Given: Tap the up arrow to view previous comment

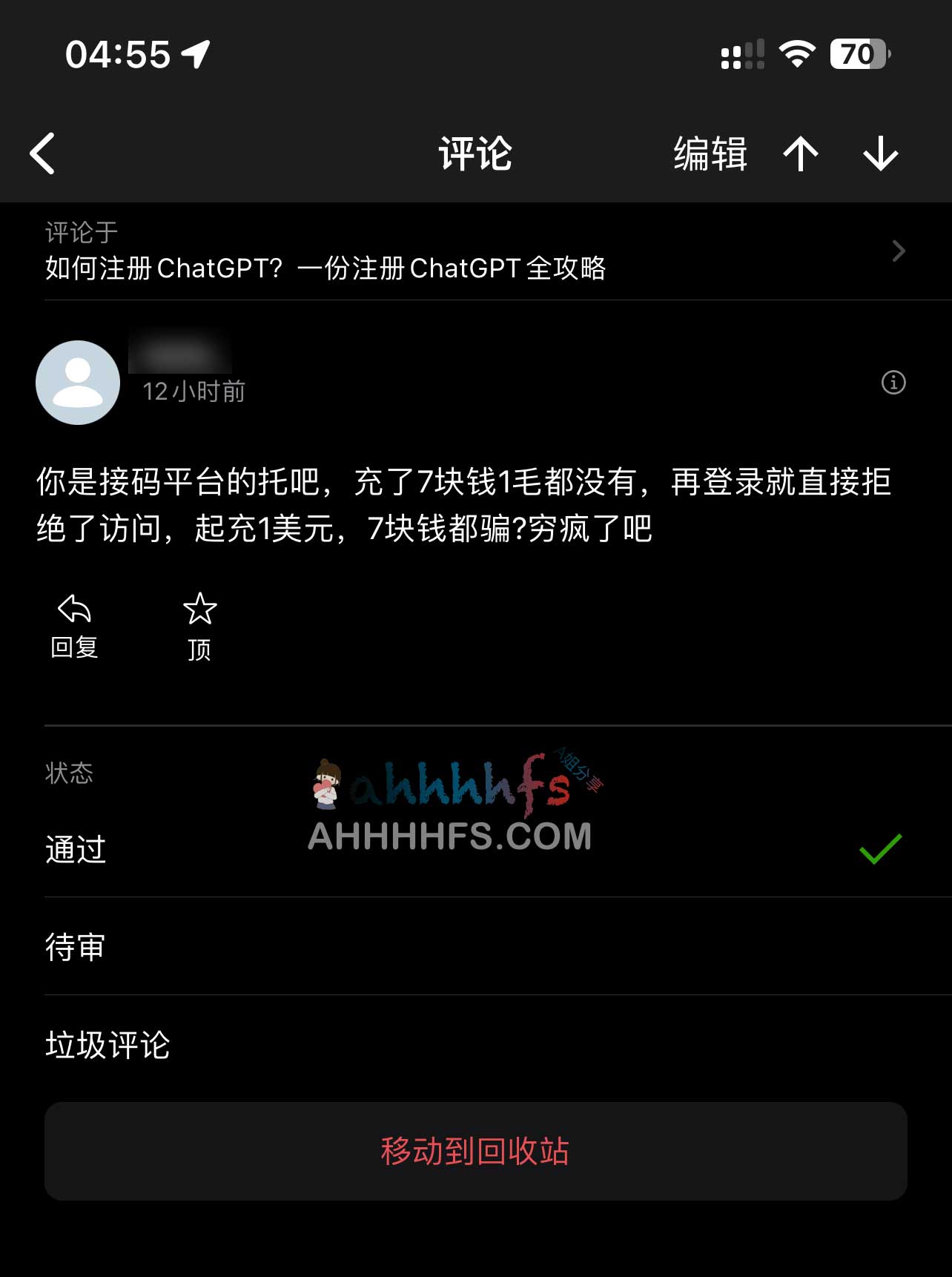Looking at the screenshot, I should [x=801, y=152].
